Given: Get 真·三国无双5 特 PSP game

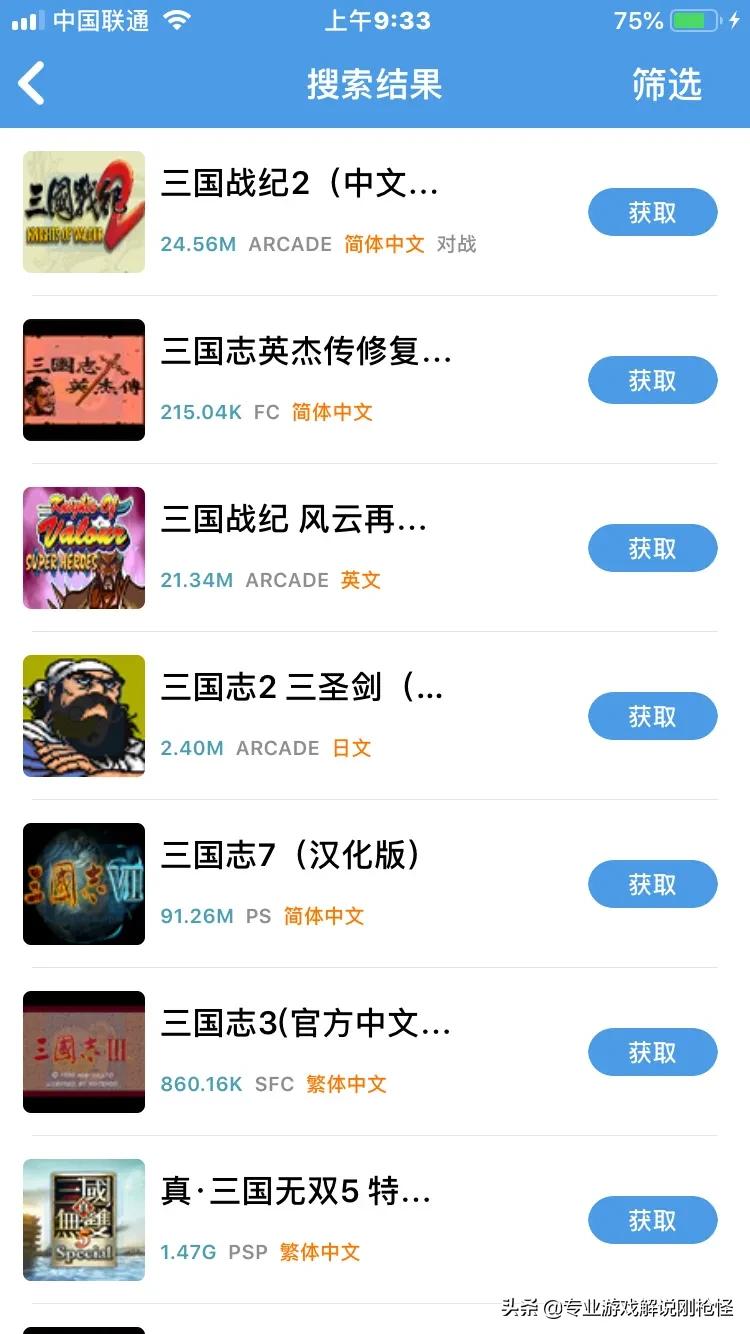Looking at the screenshot, I should point(652,1221).
